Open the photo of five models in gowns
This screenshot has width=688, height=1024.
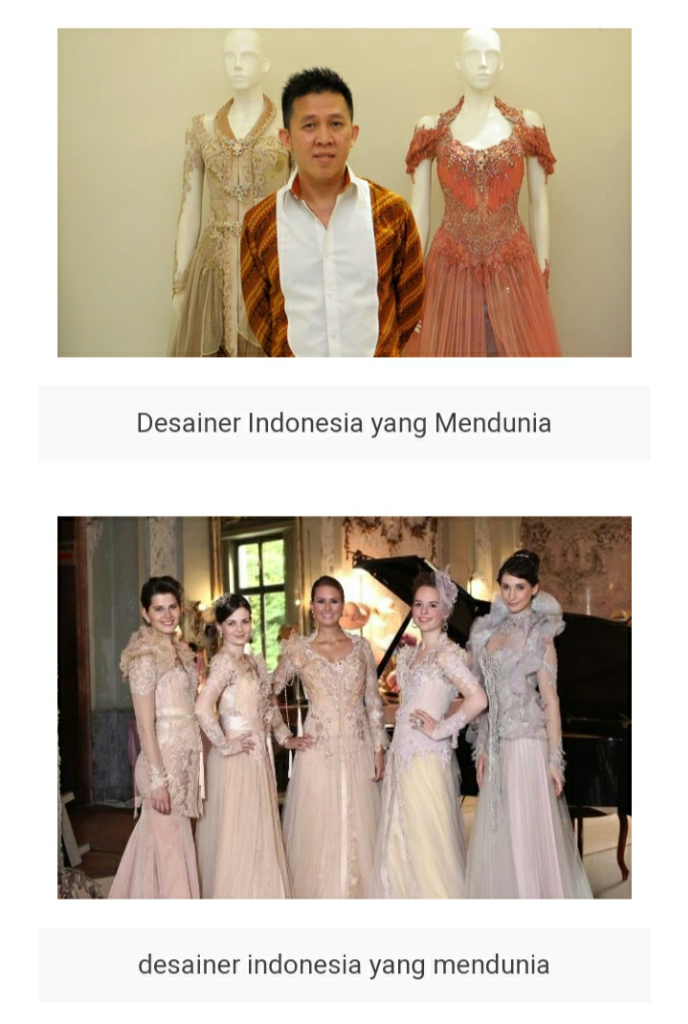[x=344, y=707]
